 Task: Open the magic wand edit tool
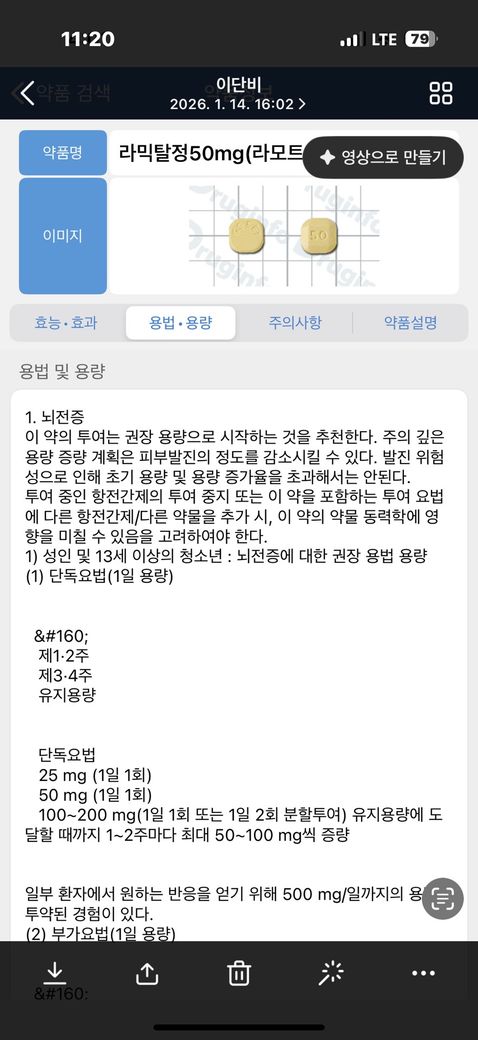click(x=331, y=973)
